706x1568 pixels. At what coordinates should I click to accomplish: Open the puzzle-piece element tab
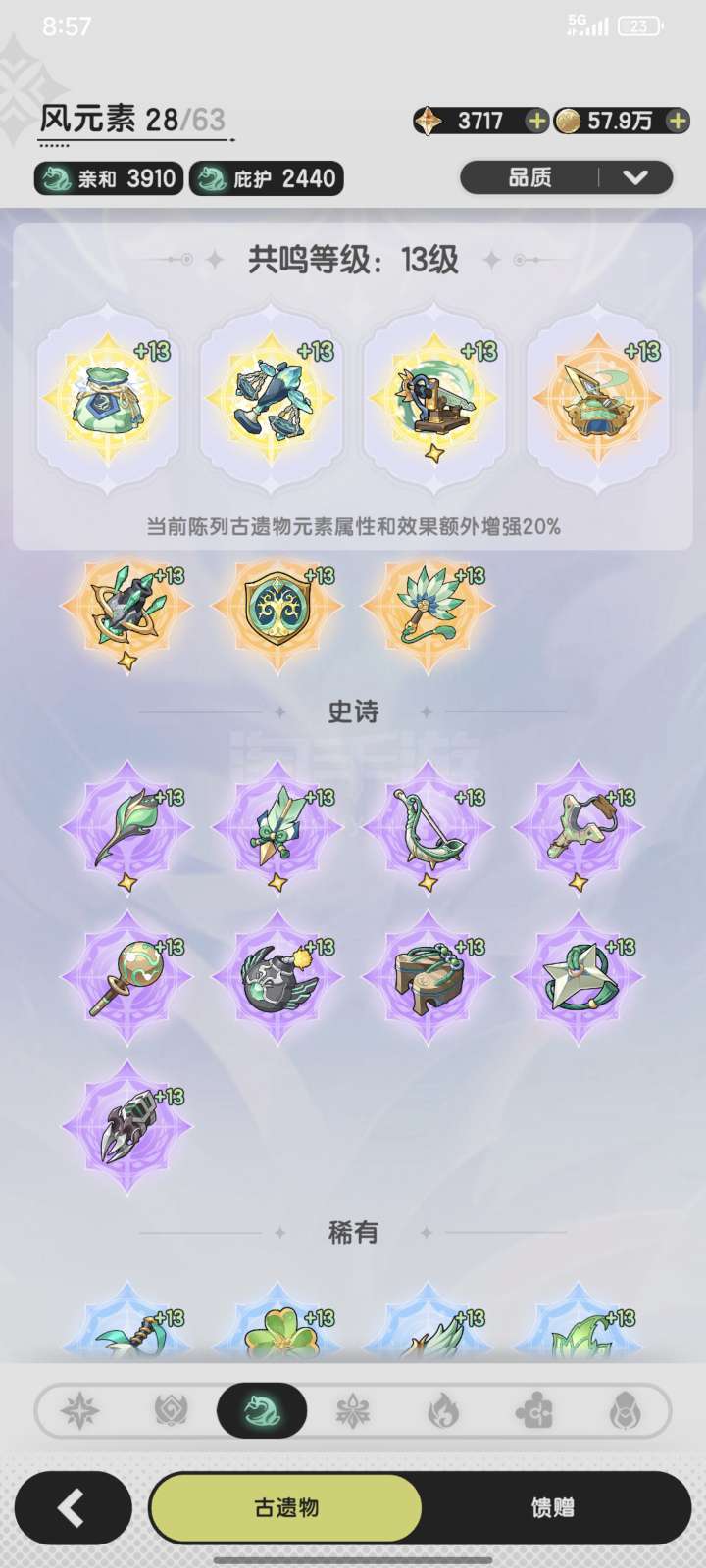pos(532,1411)
